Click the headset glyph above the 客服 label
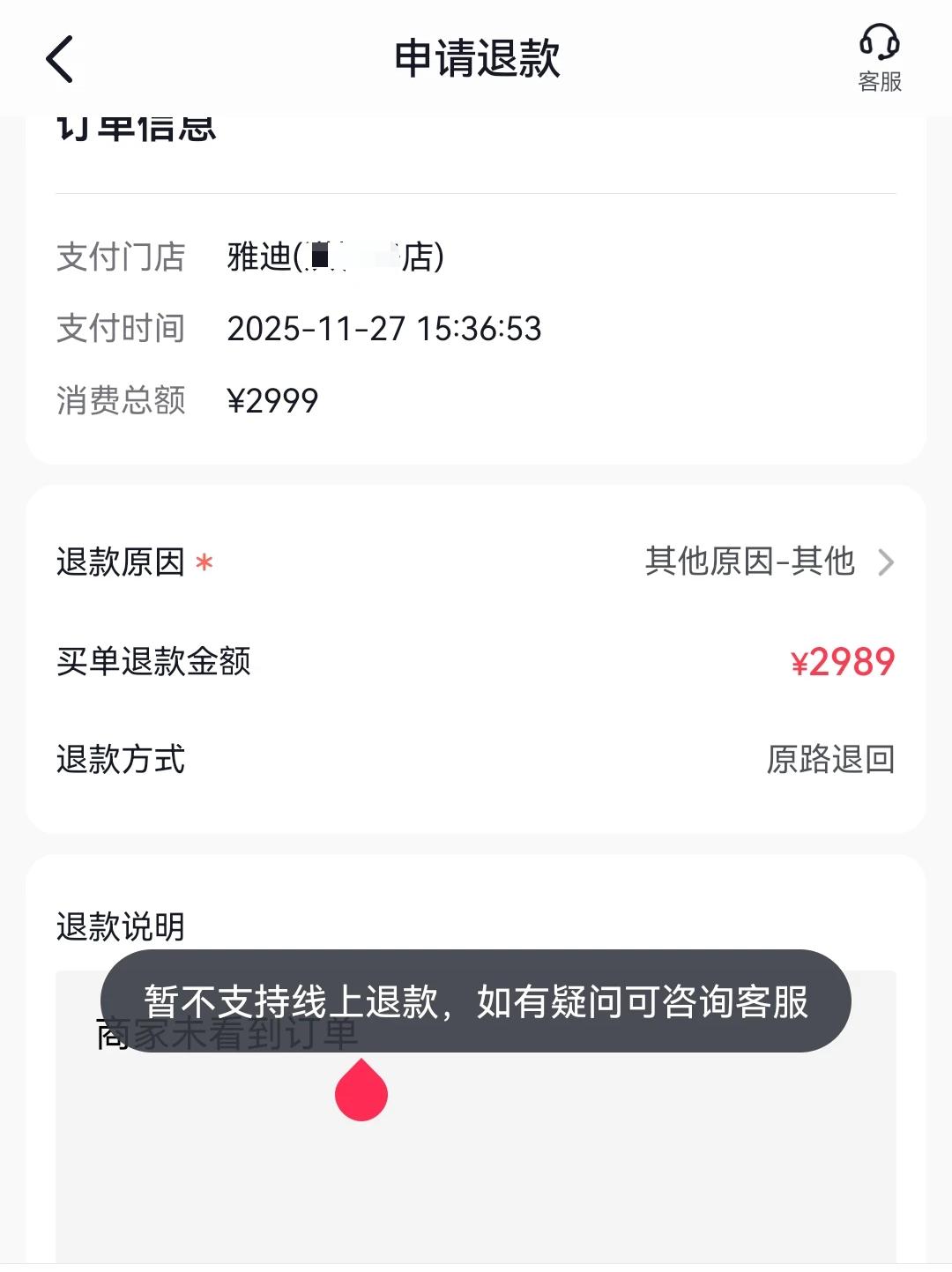 coord(879,40)
